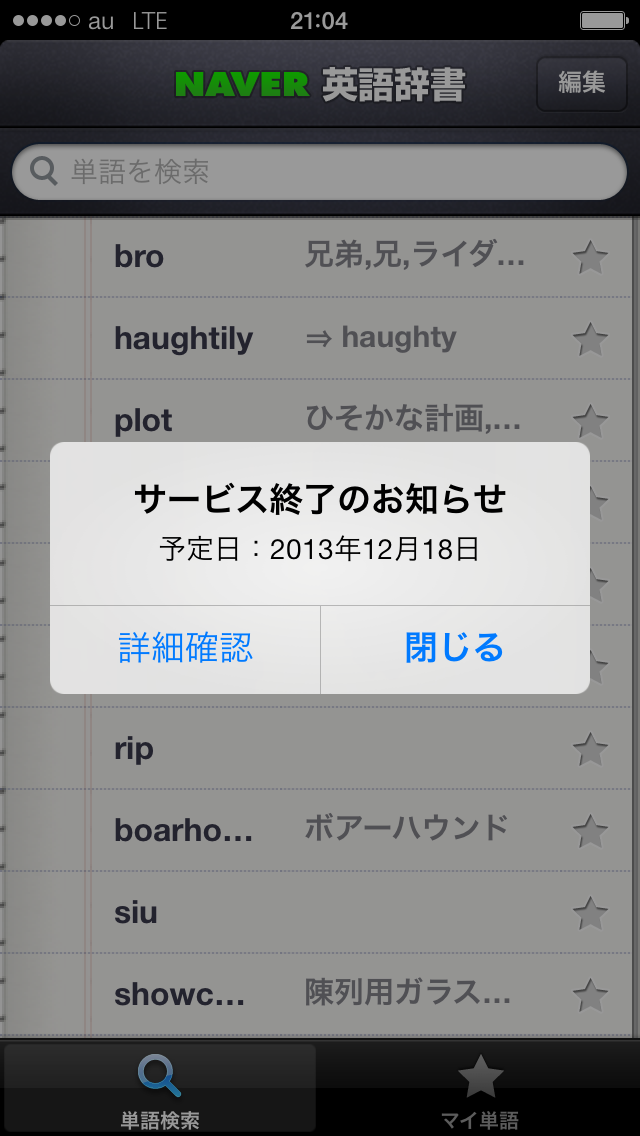The image size is (640, 1136).
Task: Focus the 単語を検索 search field
Action: [x=320, y=172]
